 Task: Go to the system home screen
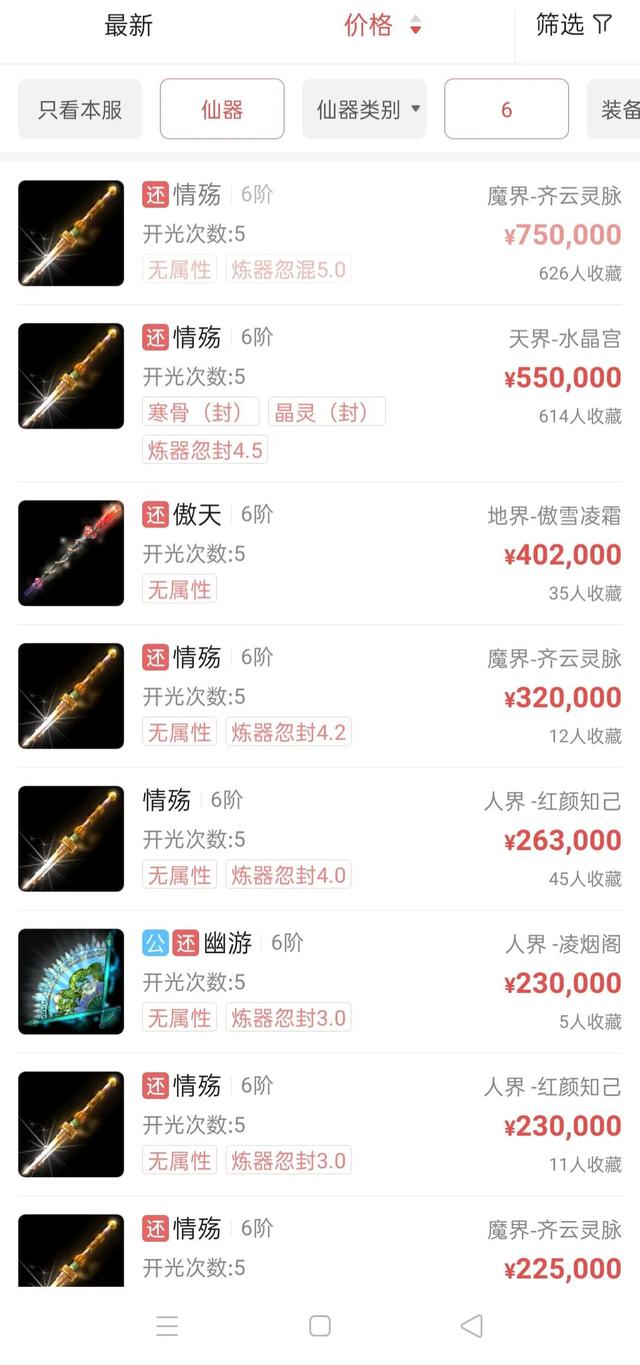pyautogui.click(x=320, y=1326)
